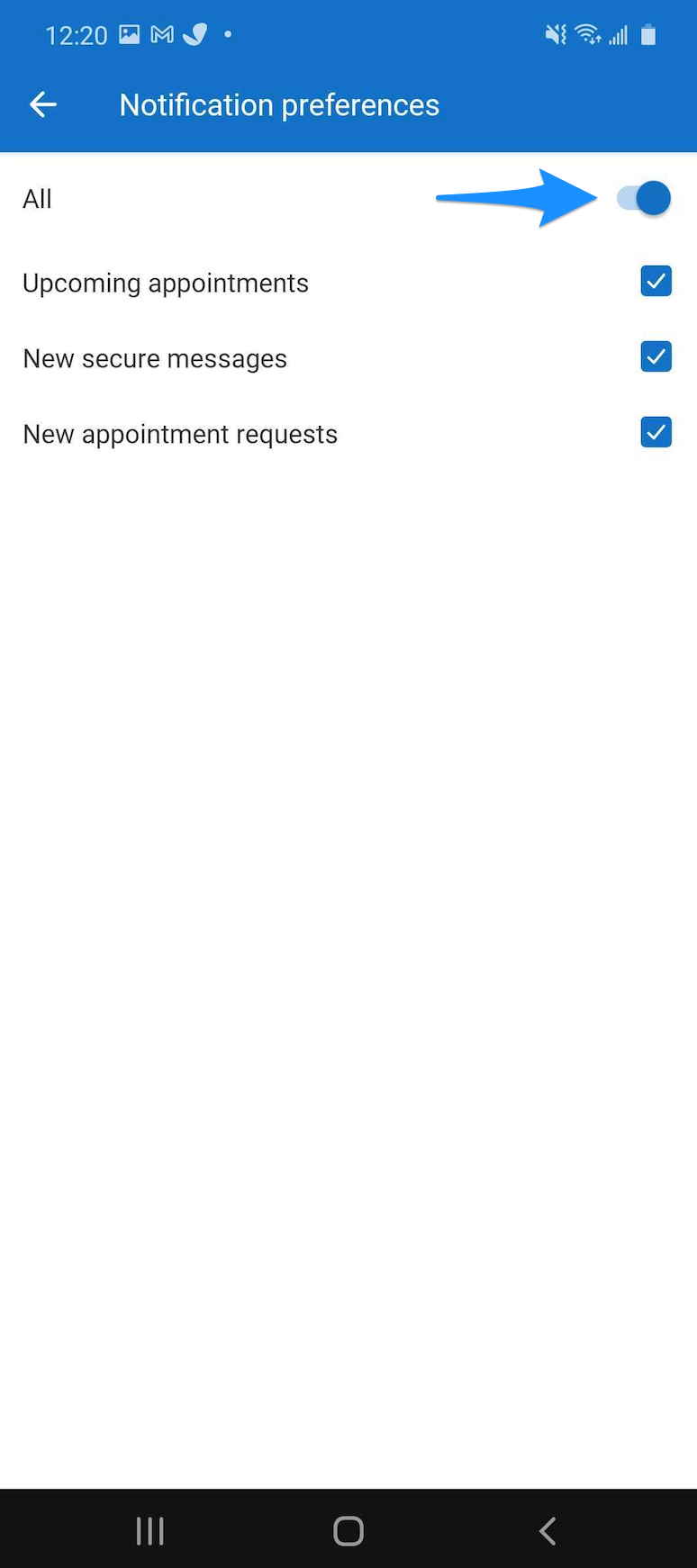The height and width of the screenshot is (1568, 697).
Task: Uncheck New secure messages notifications
Action: pyautogui.click(x=656, y=357)
